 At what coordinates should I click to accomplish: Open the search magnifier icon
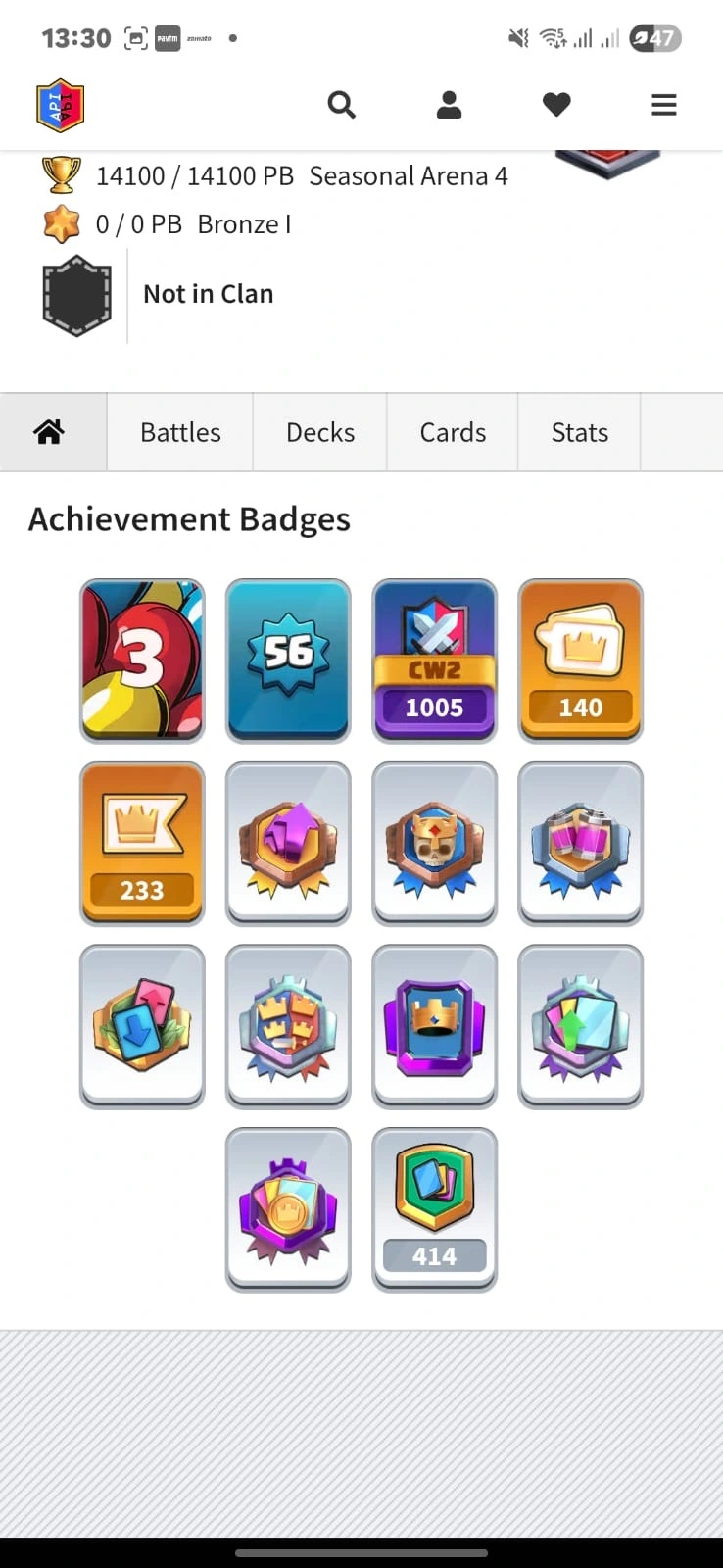tap(341, 104)
